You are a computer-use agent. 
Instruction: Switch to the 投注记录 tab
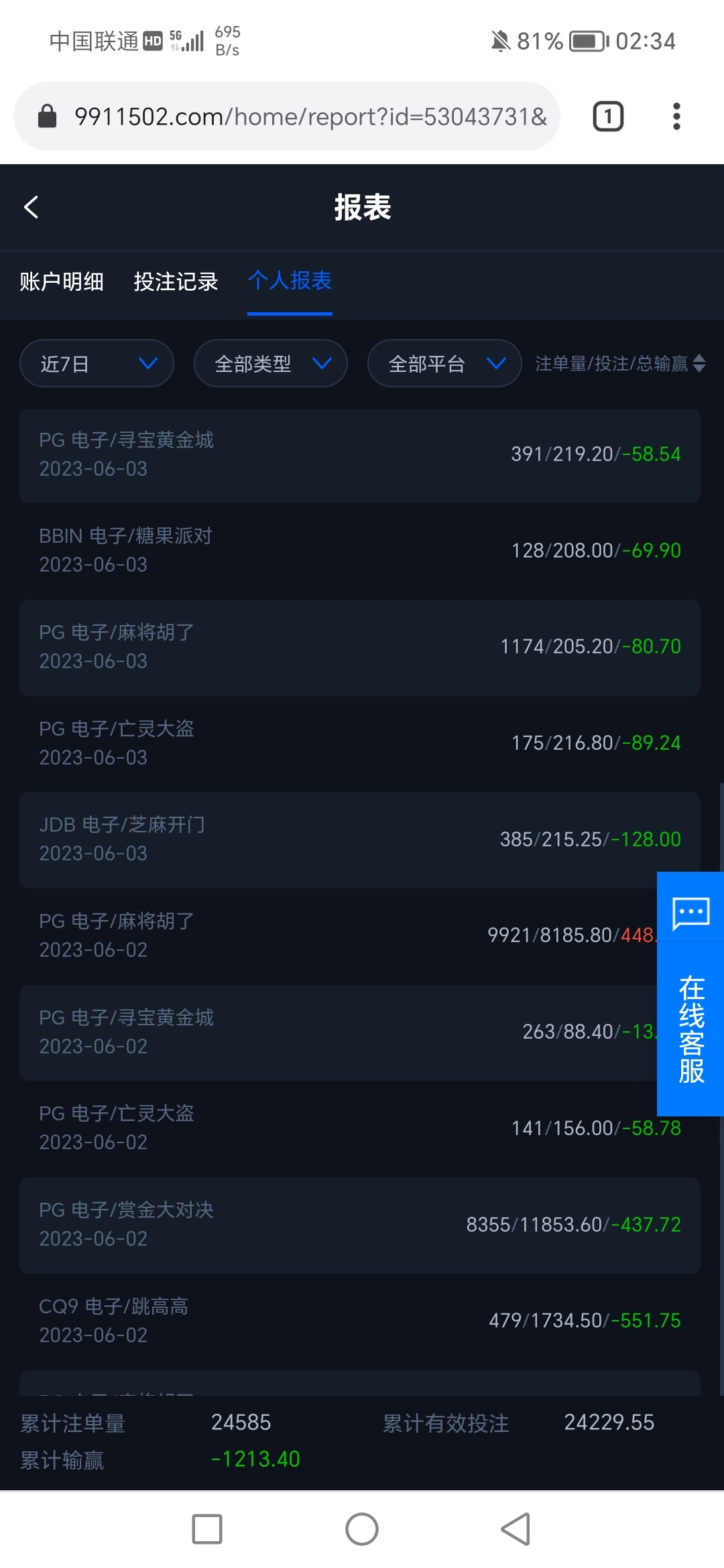[176, 281]
